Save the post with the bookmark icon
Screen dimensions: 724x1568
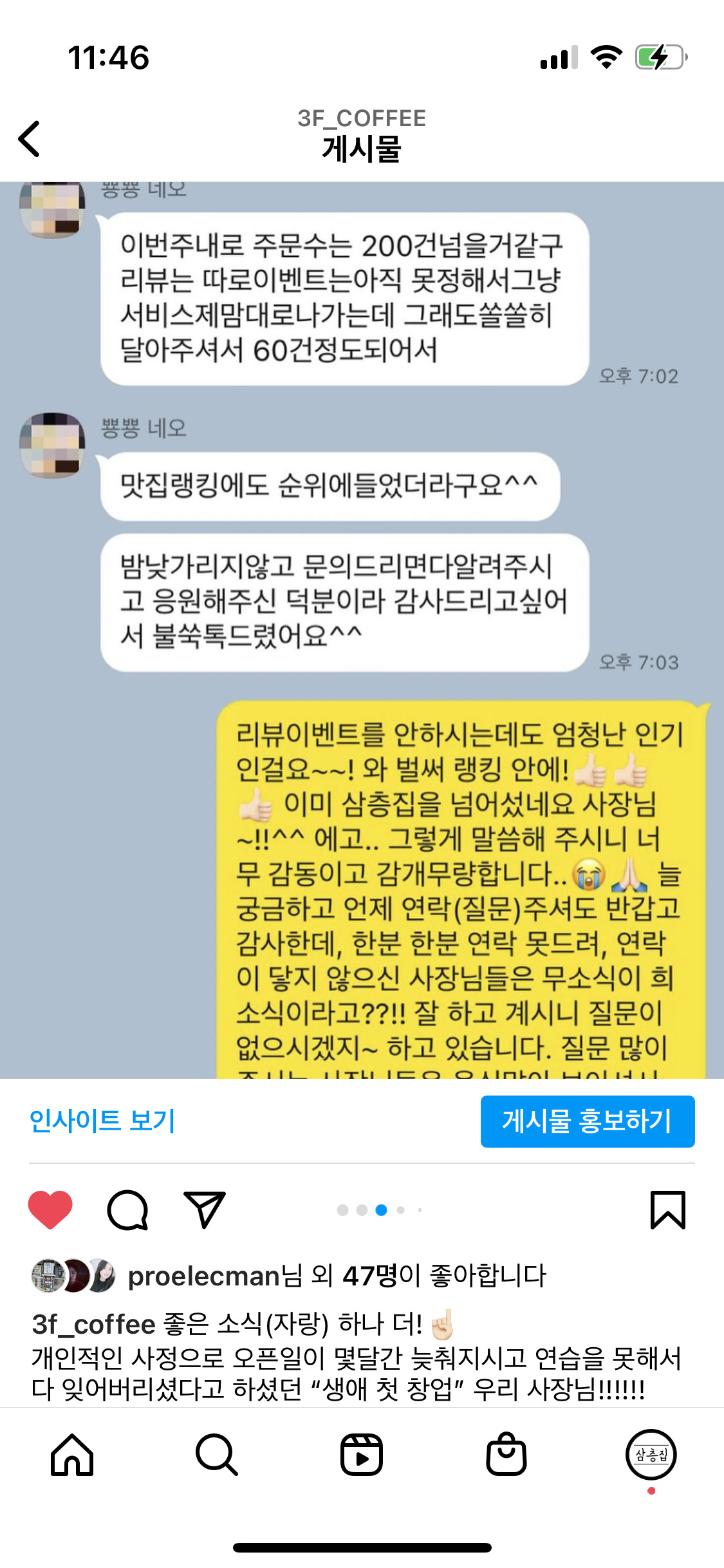tap(667, 1210)
